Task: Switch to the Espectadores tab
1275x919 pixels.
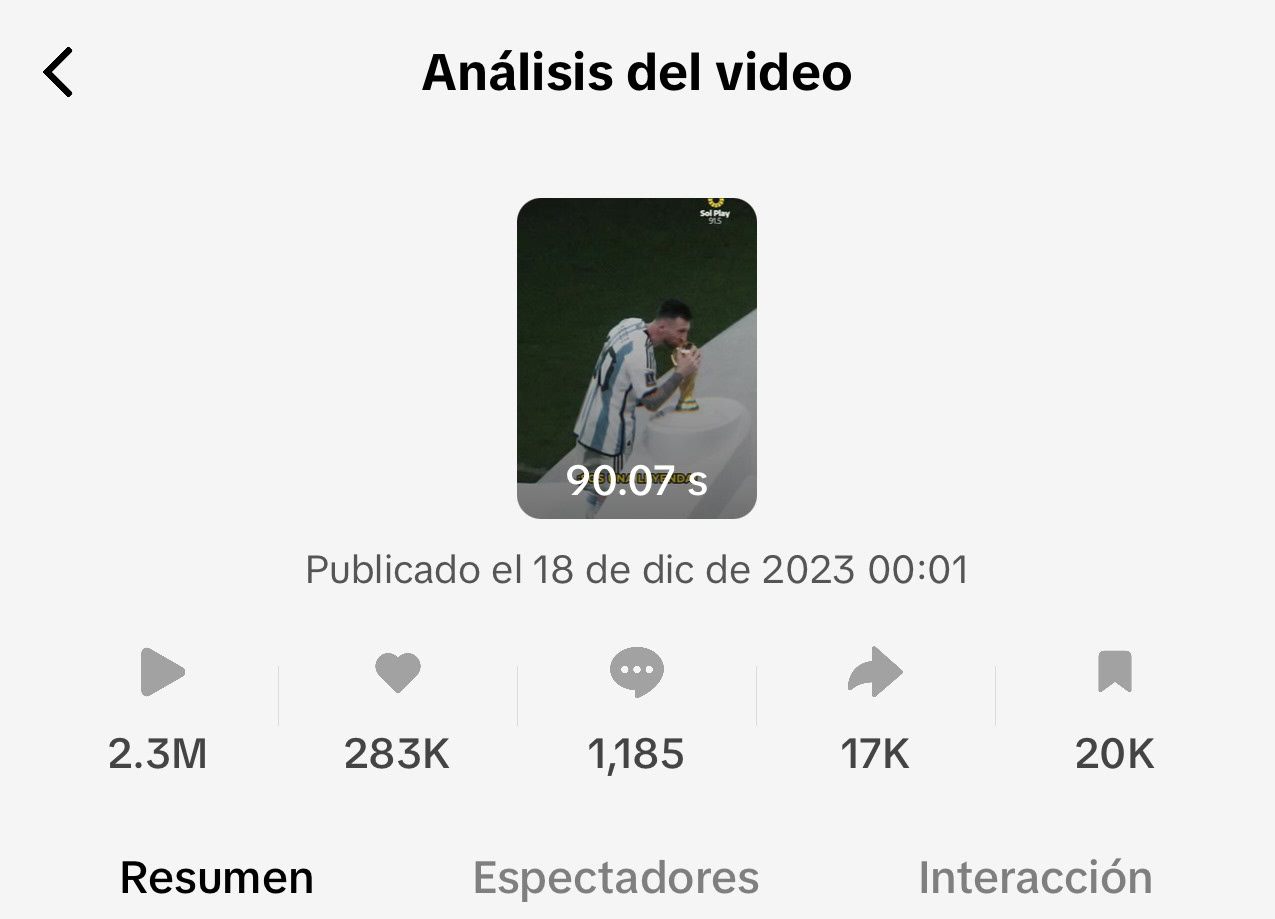Action: pos(616,878)
